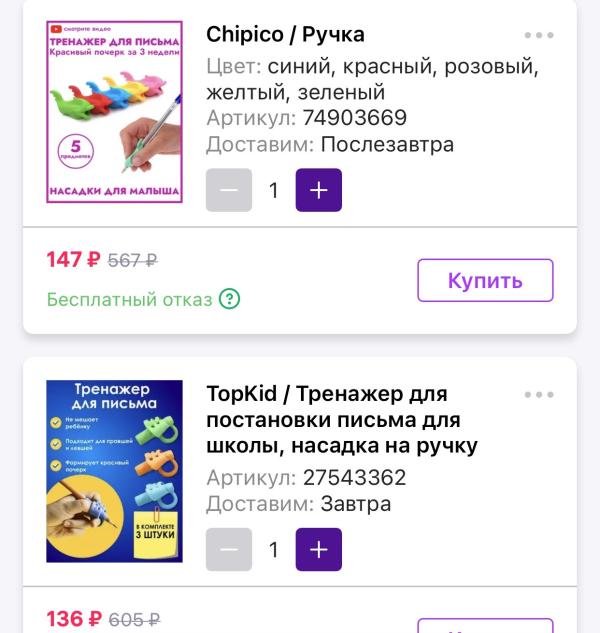Open the three-dot menu for Chipico pen
Viewport: 600px width, 633px height.
pos(538,35)
